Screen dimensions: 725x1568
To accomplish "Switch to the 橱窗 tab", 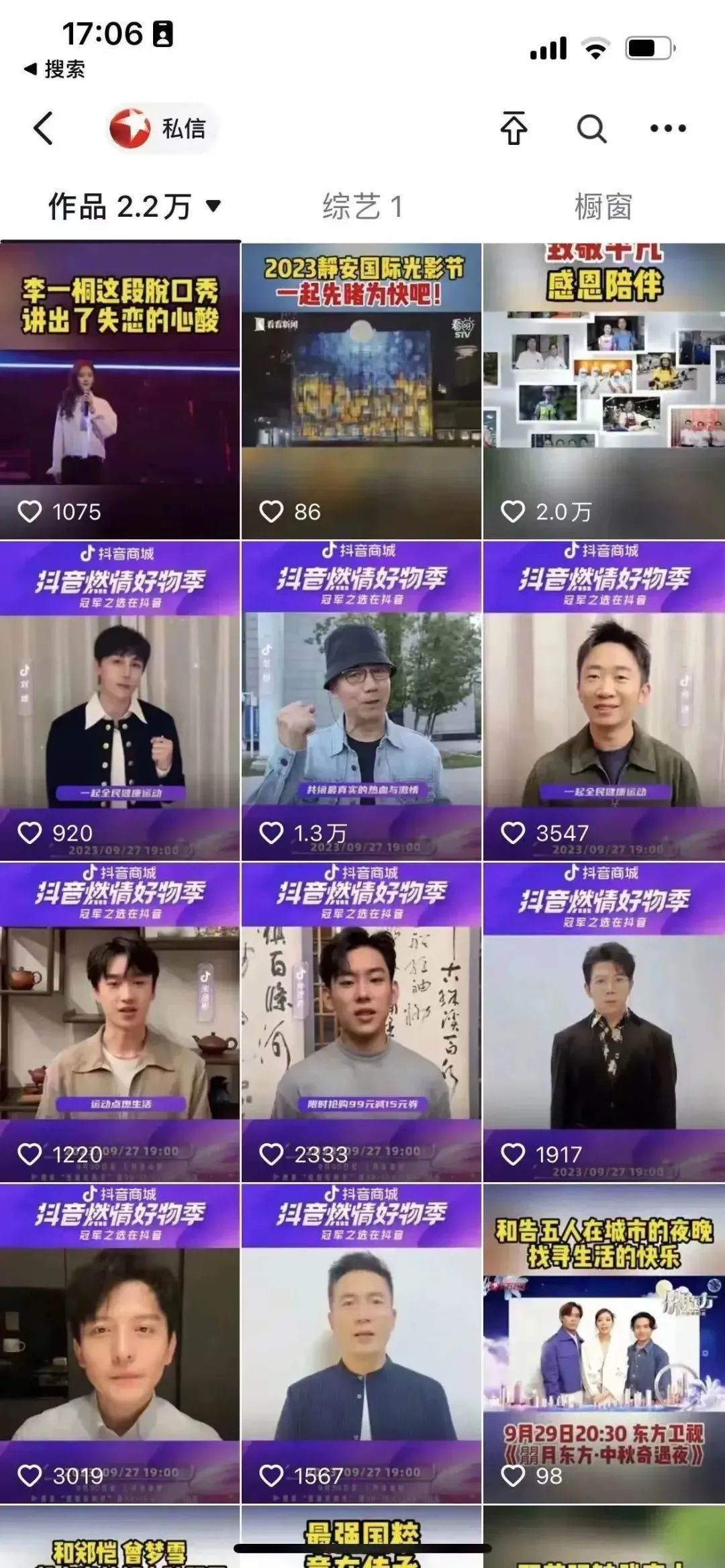I will (x=603, y=206).
